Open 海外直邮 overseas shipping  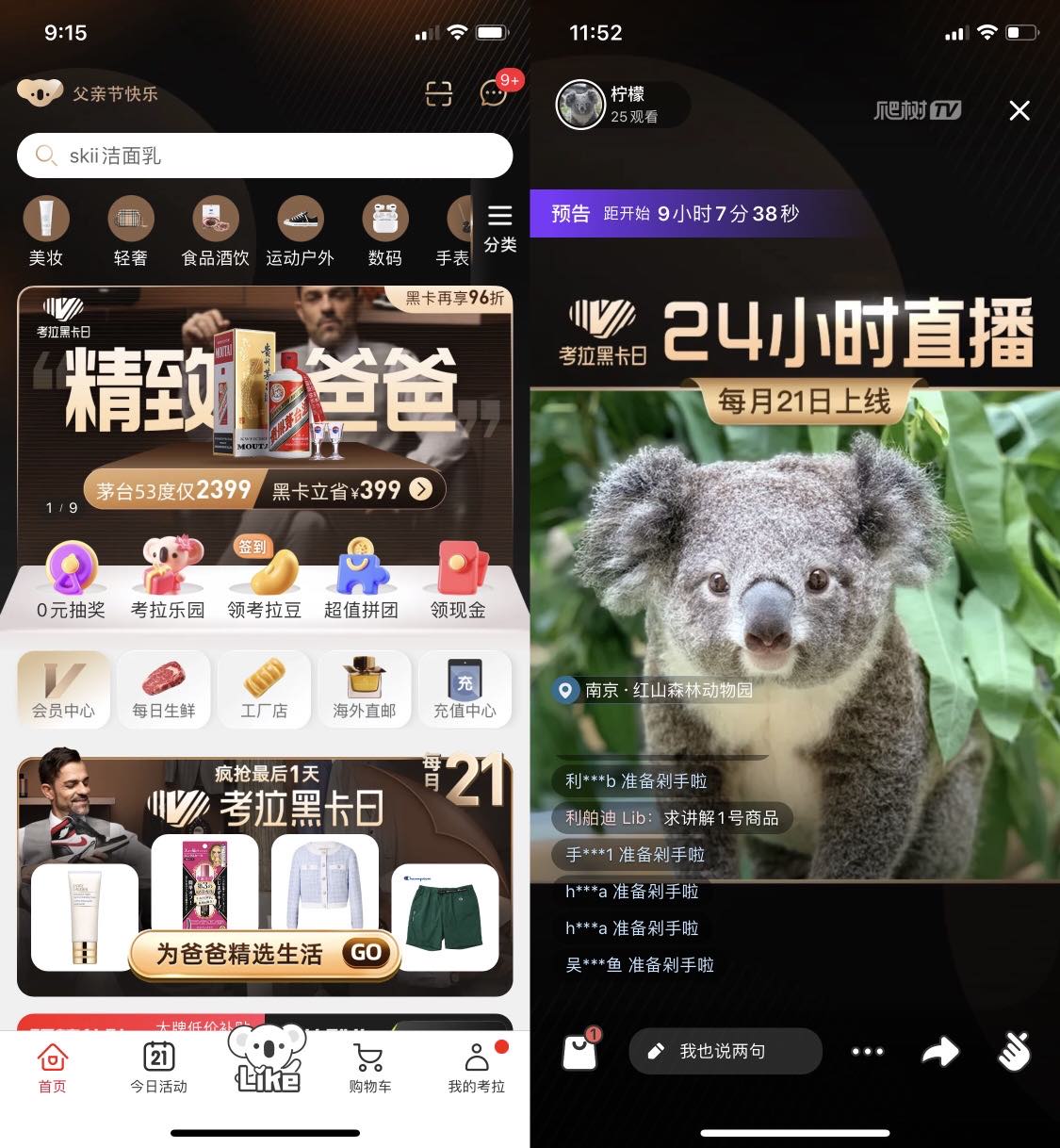[365, 689]
